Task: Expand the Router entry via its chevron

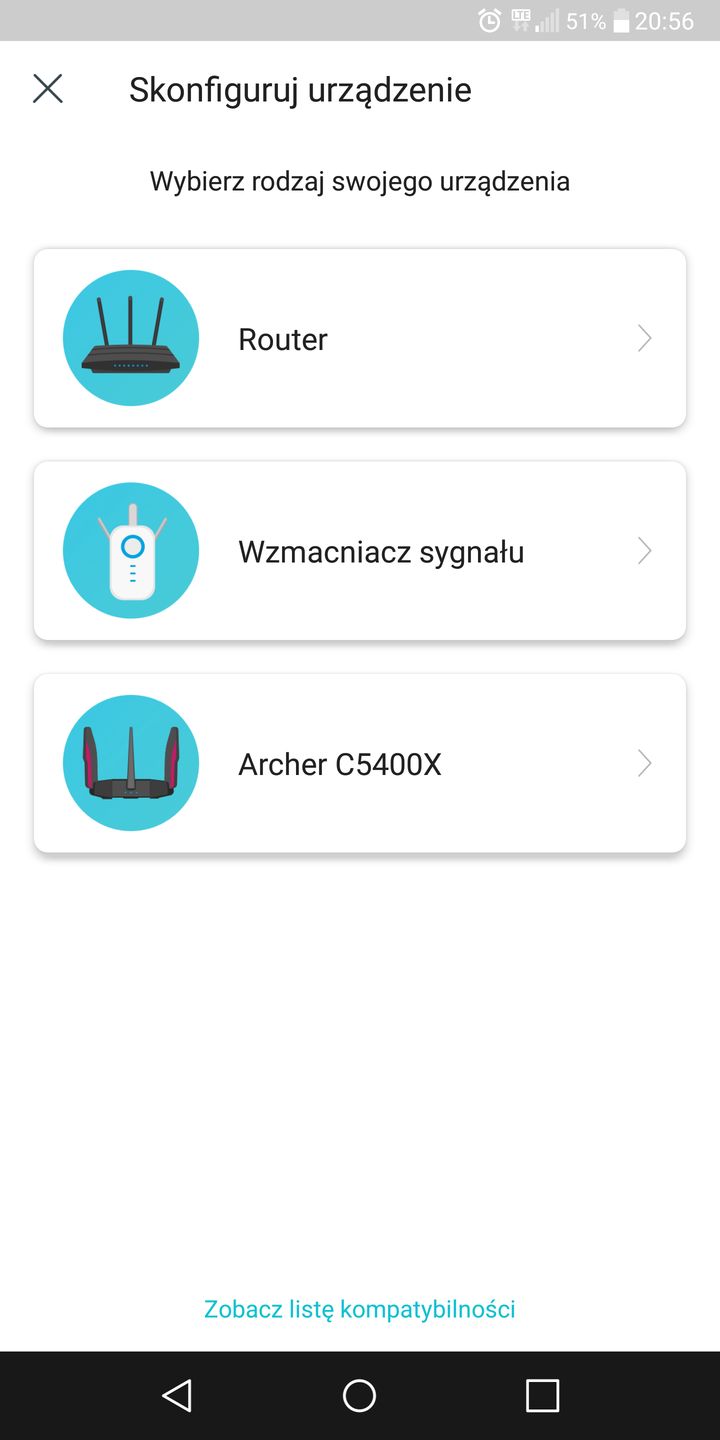Action: point(645,338)
